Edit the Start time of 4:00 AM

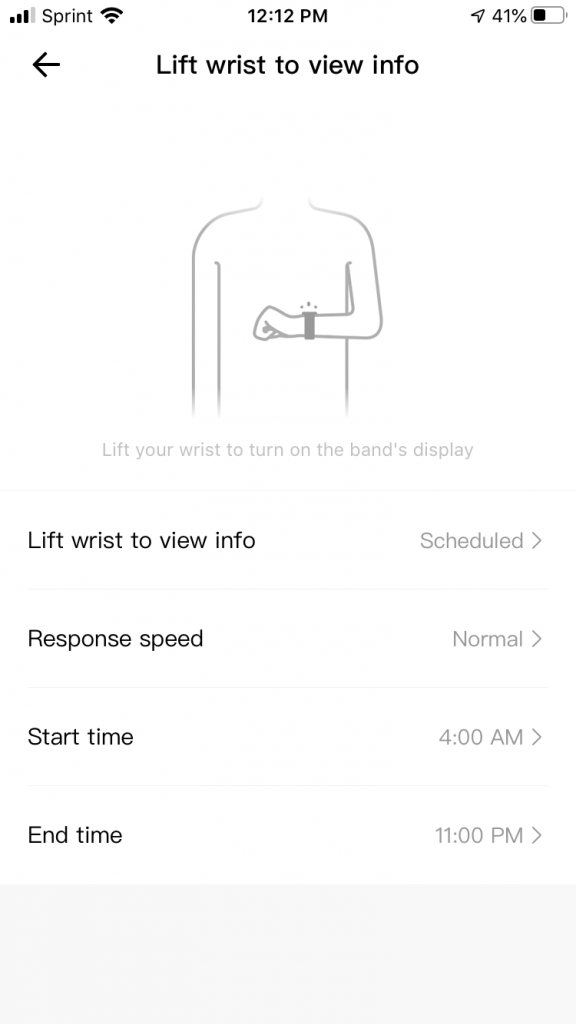point(288,736)
